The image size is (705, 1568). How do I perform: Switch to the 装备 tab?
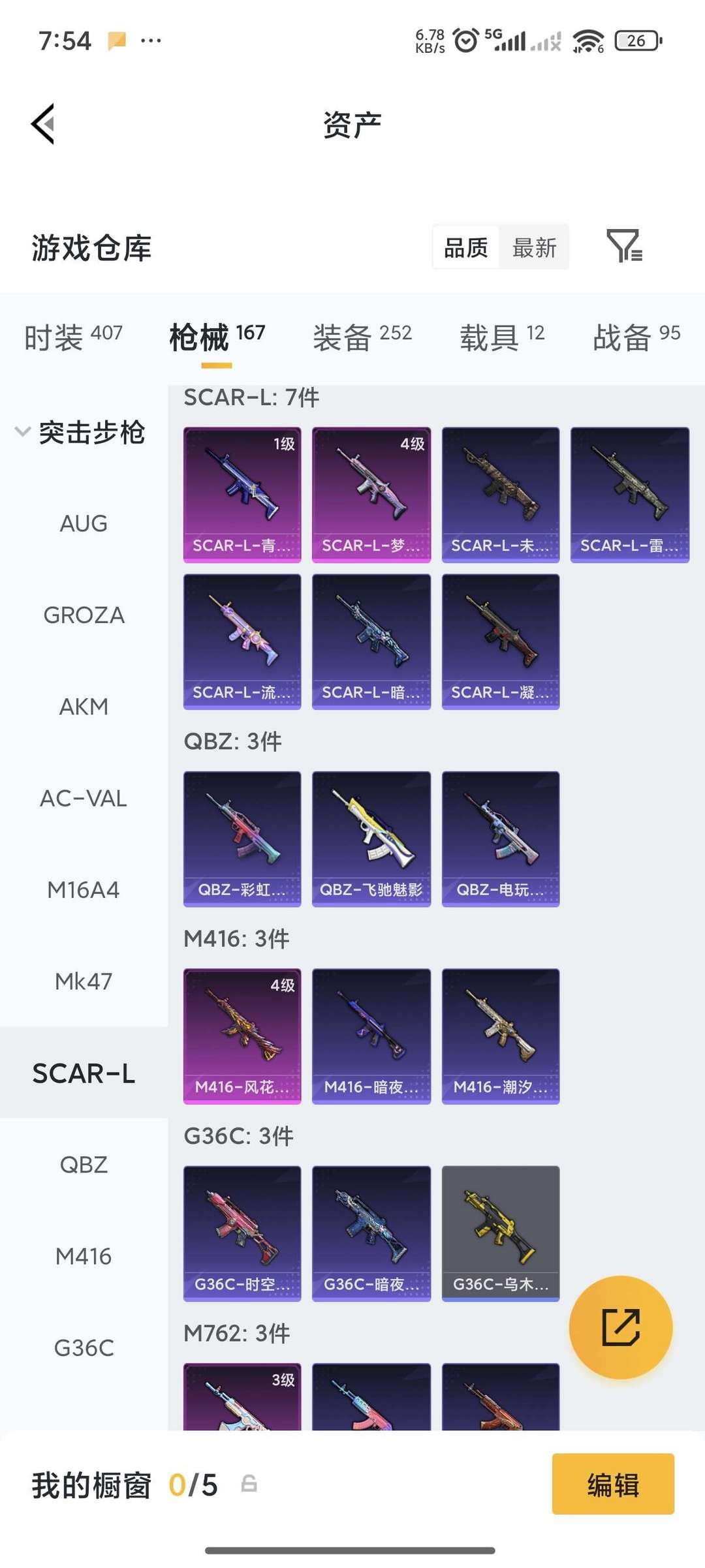click(x=362, y=337)
